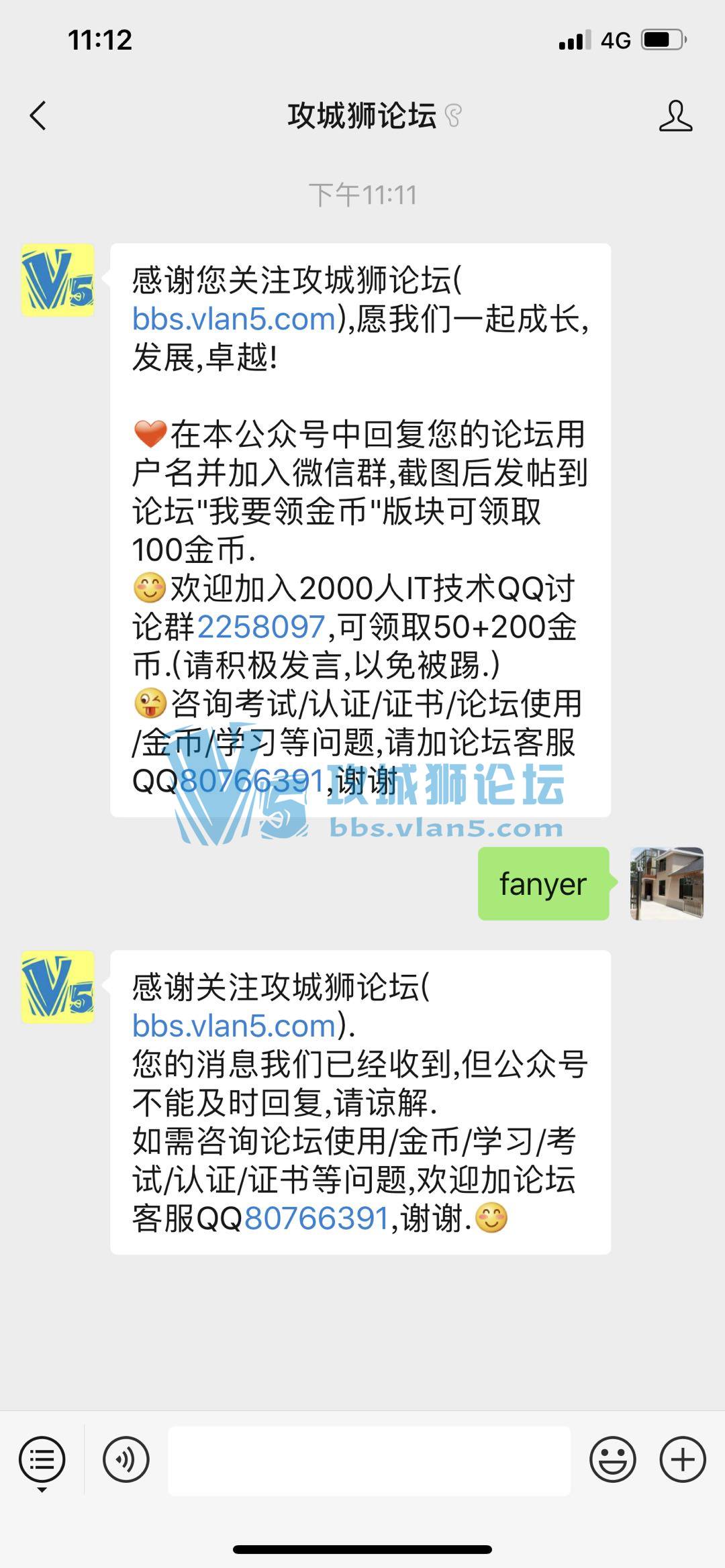This screenshot has width=725, height=1568.
Task: Open the emoji picker
Action: (612, 1459)
